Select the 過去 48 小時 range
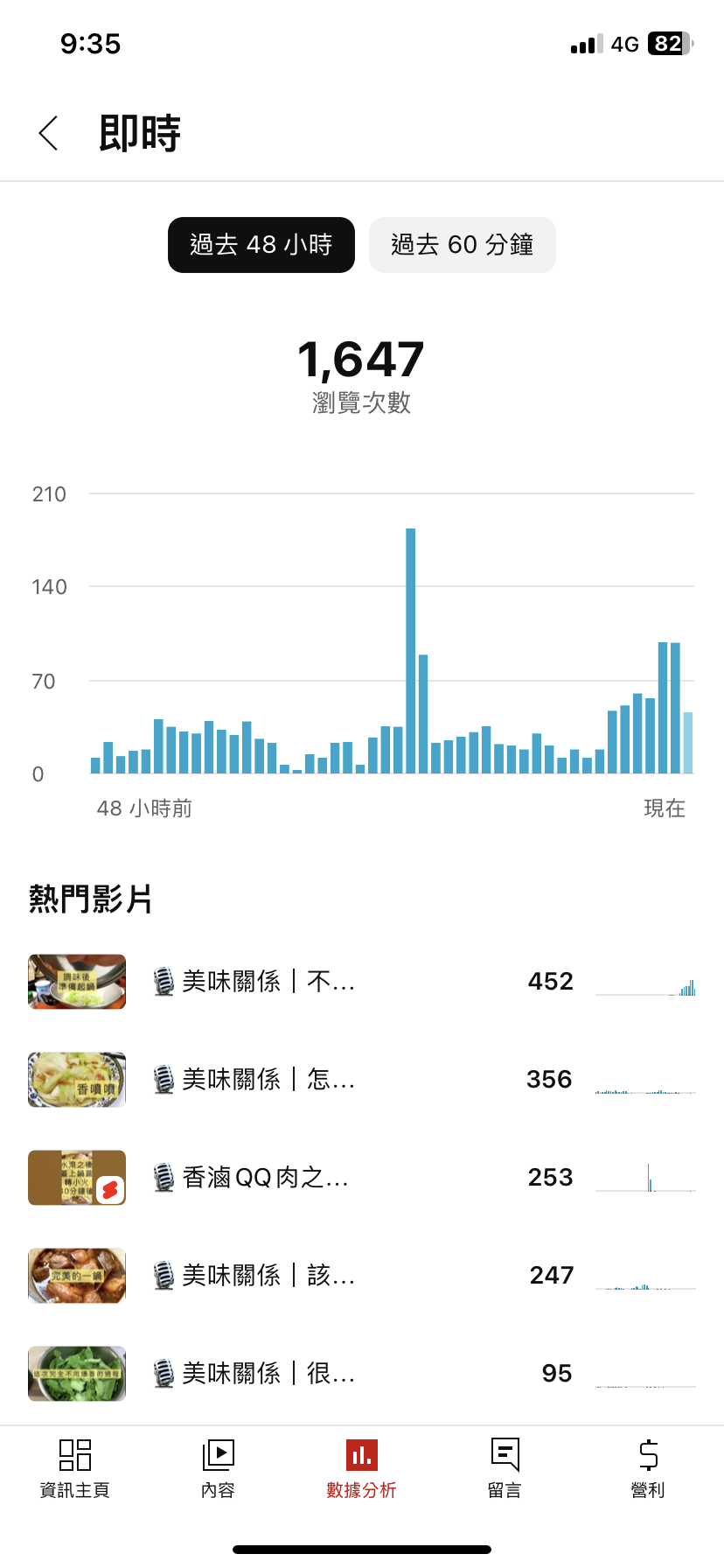 point(261,245)
